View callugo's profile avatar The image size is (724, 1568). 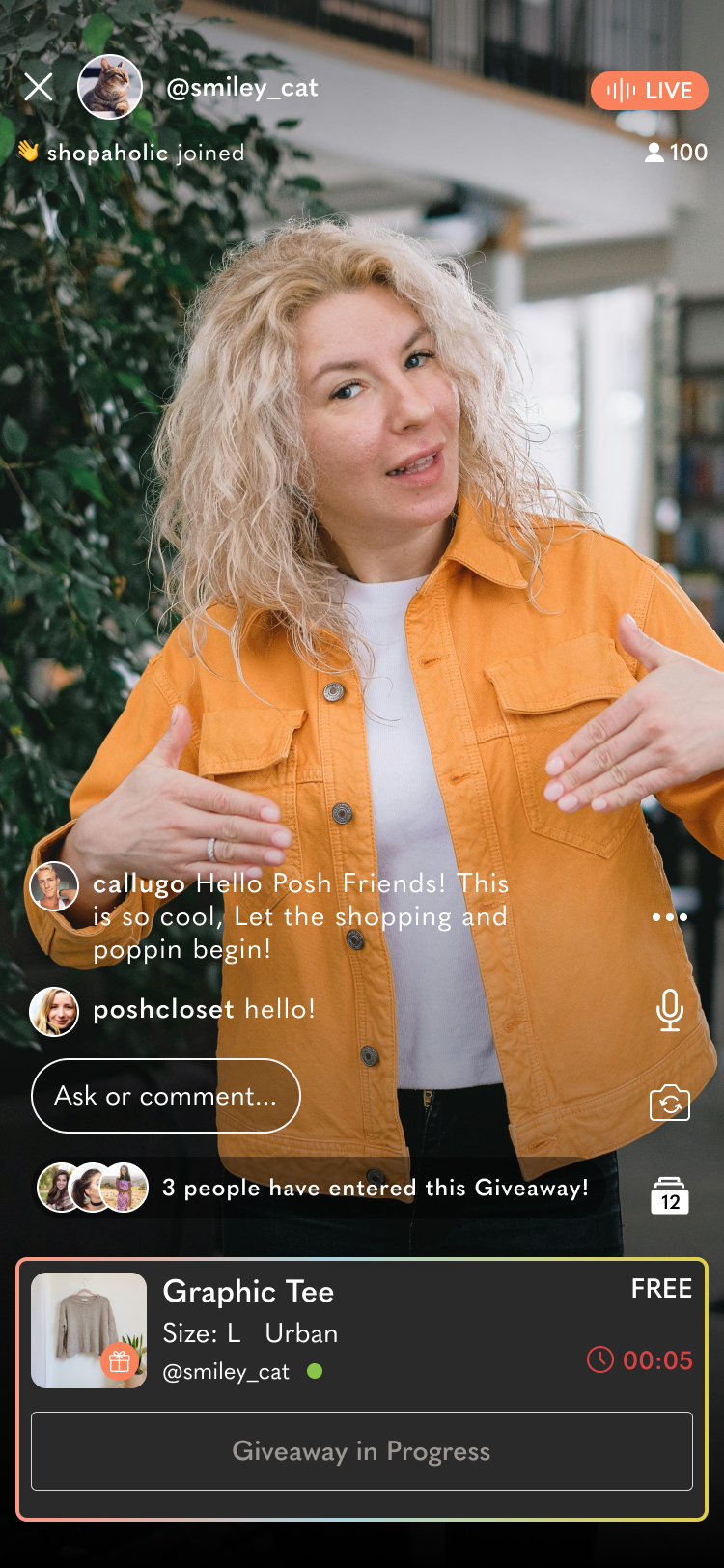pos(54,886)
